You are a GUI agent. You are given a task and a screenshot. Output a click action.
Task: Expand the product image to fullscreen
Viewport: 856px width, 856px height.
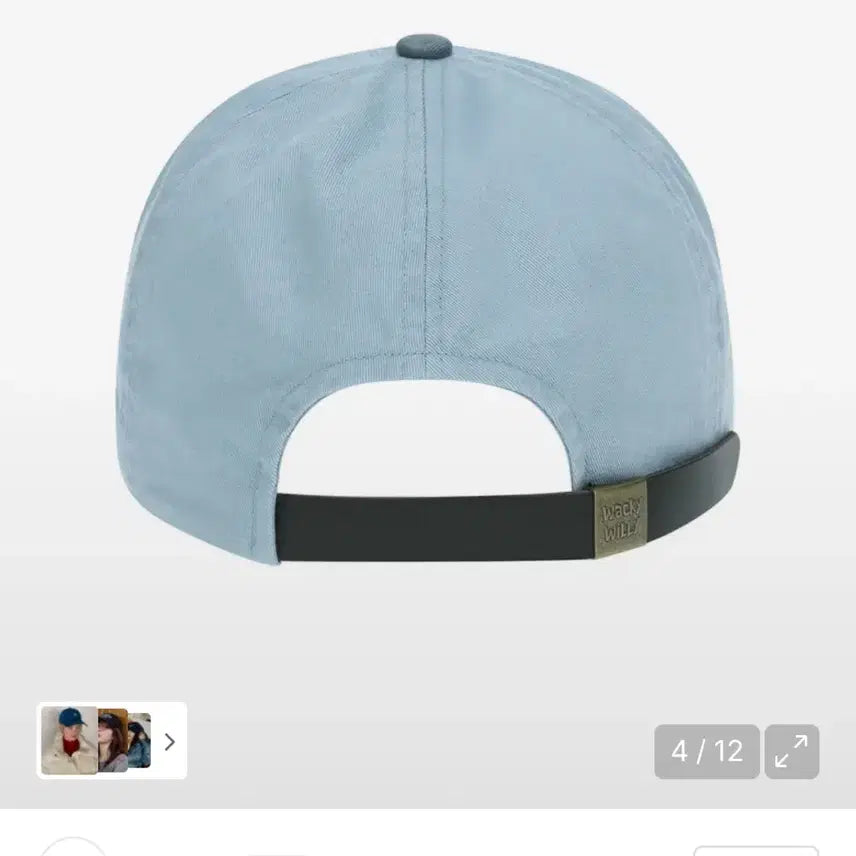(x=791, y=751)
